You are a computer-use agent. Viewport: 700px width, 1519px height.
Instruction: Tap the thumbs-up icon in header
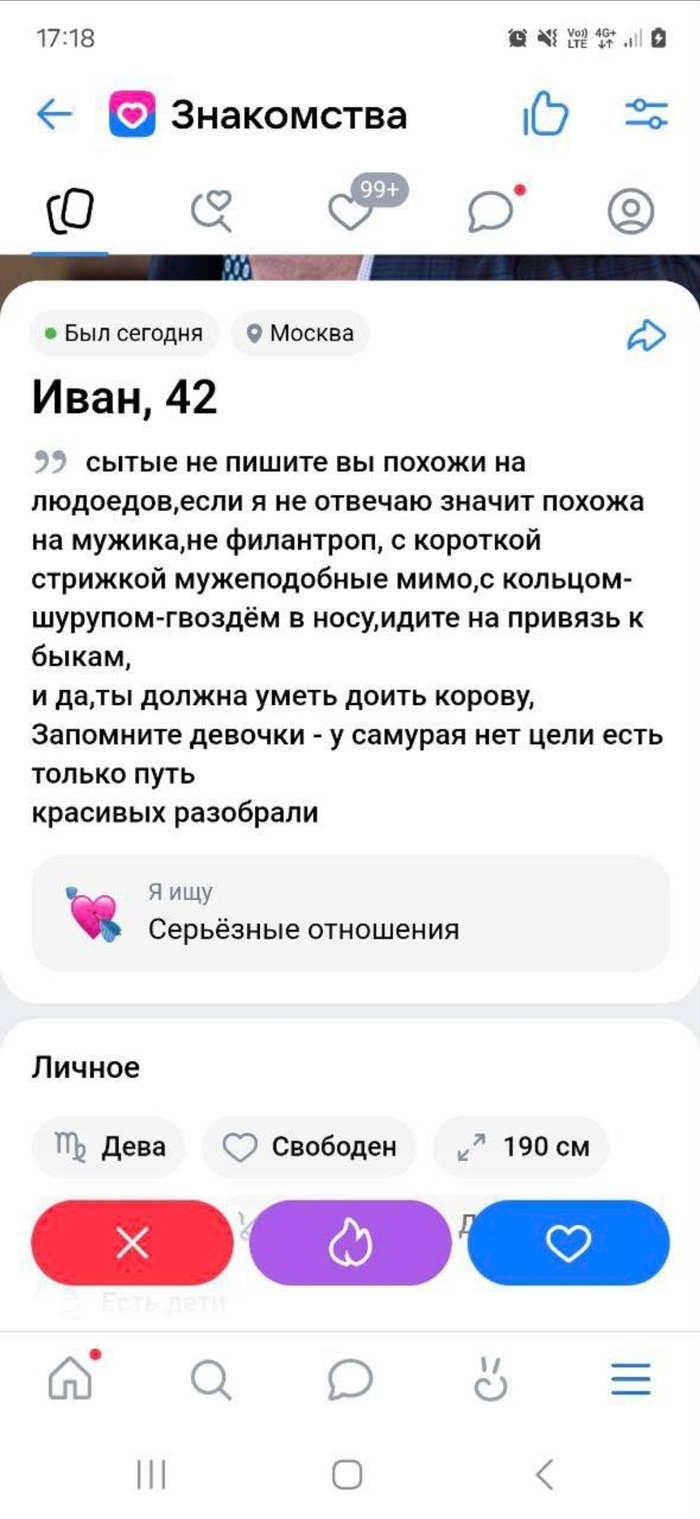(x=546, y=116)
